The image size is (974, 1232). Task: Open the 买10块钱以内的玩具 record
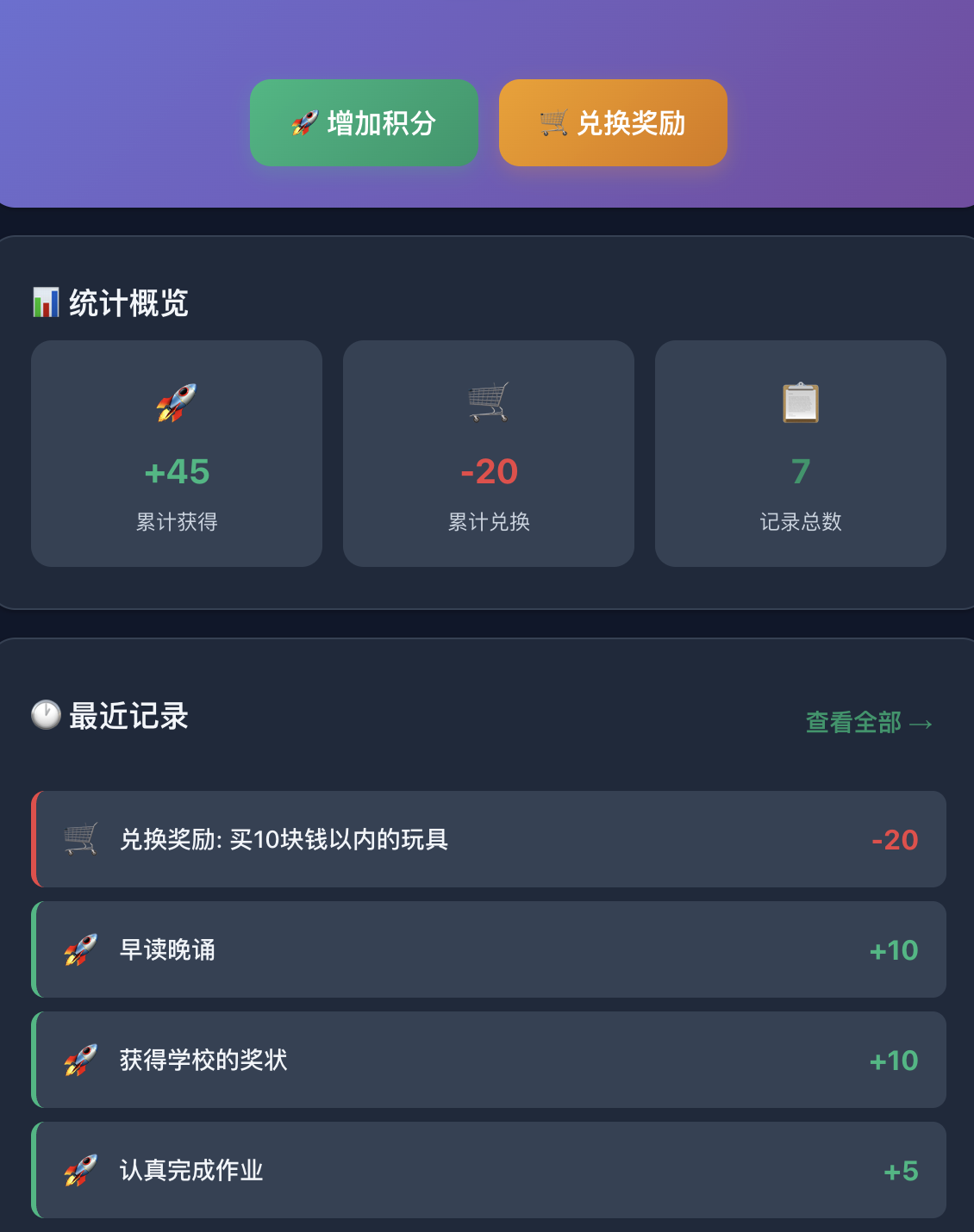(489, 839)
